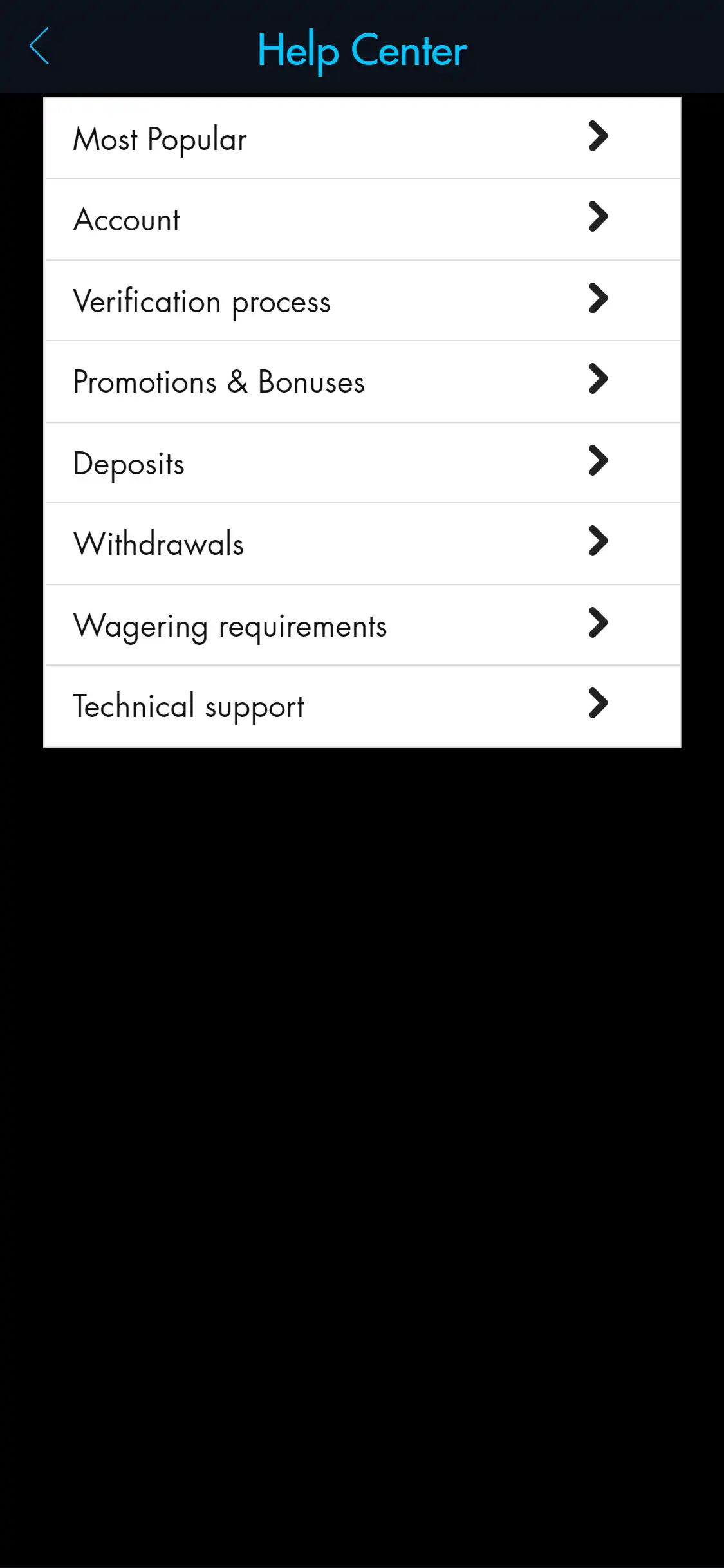Viewport: 724px width, 1568px height.
Task: Expand the Most Popular chevron
Action: click(598, 137)
